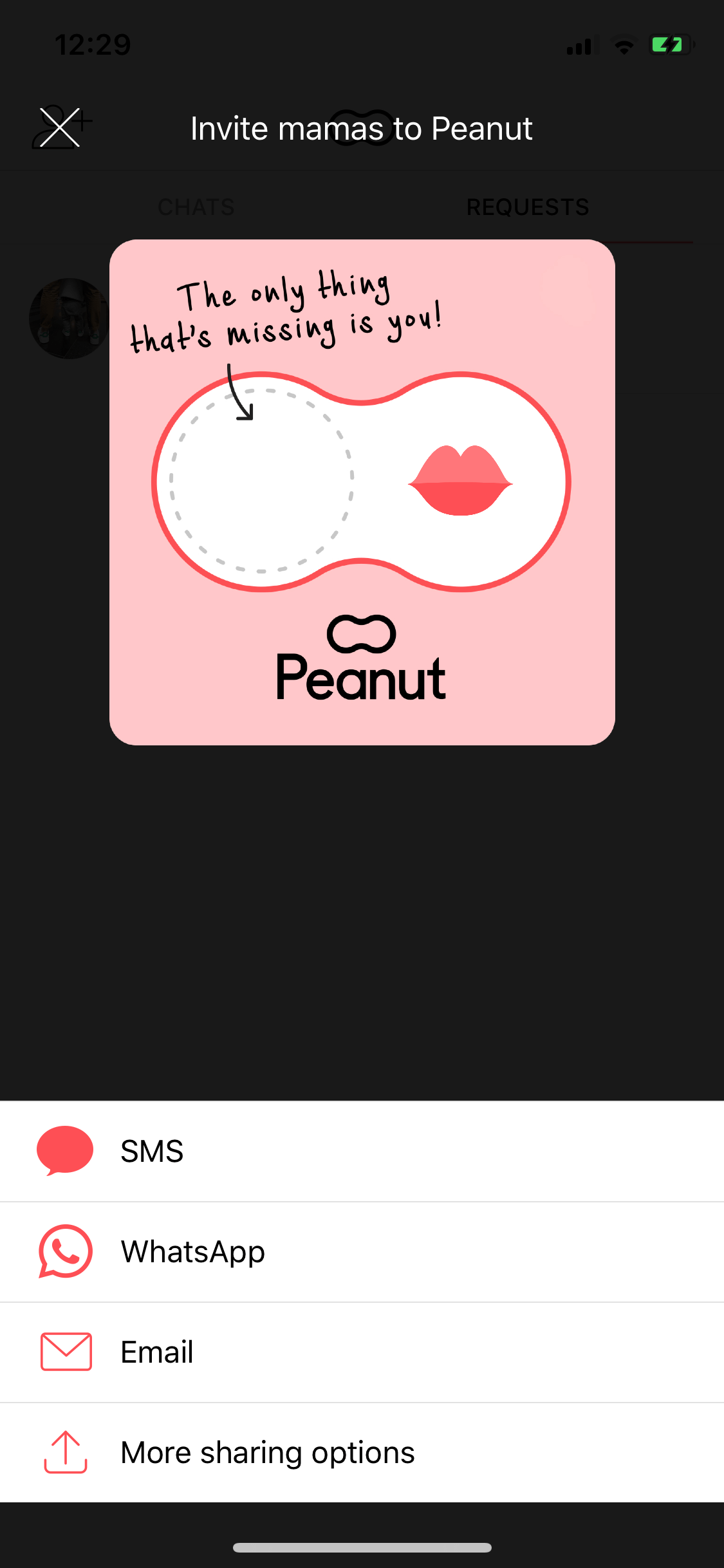Invite via SMS

click(x=362, y=1152)
